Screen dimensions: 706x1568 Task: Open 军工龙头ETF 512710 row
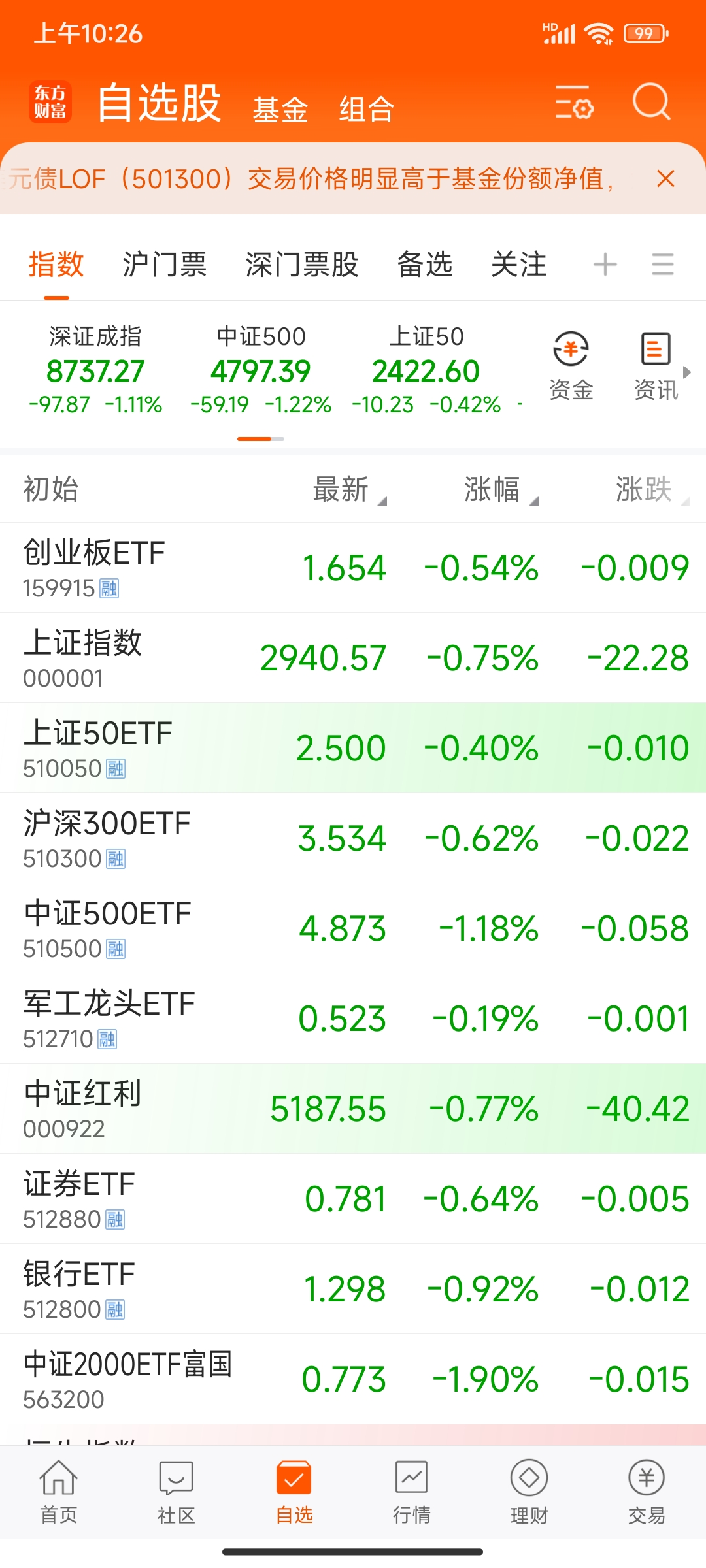(353, 1019)
